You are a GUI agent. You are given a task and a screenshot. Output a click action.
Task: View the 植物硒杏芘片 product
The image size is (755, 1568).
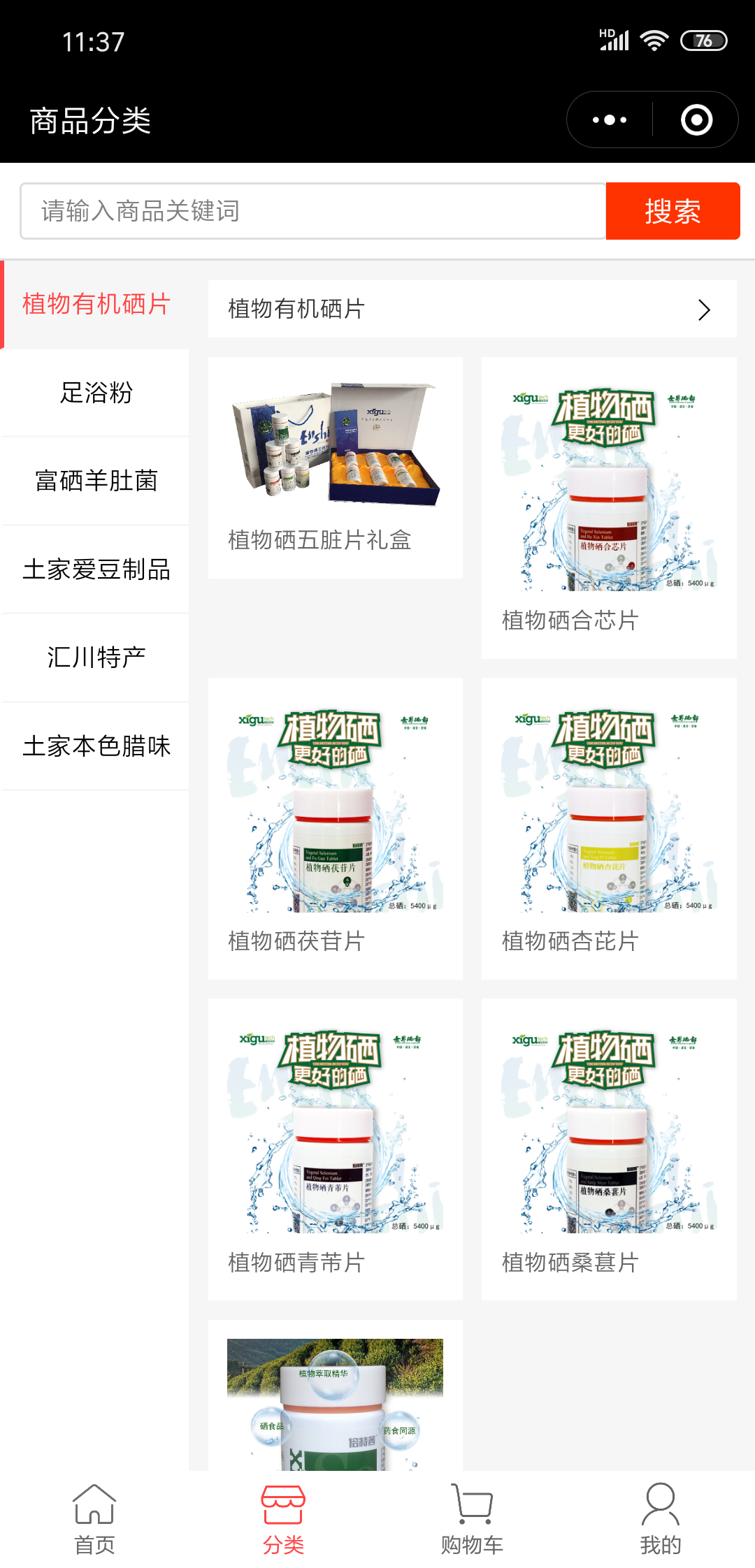(x=609, y=828)
